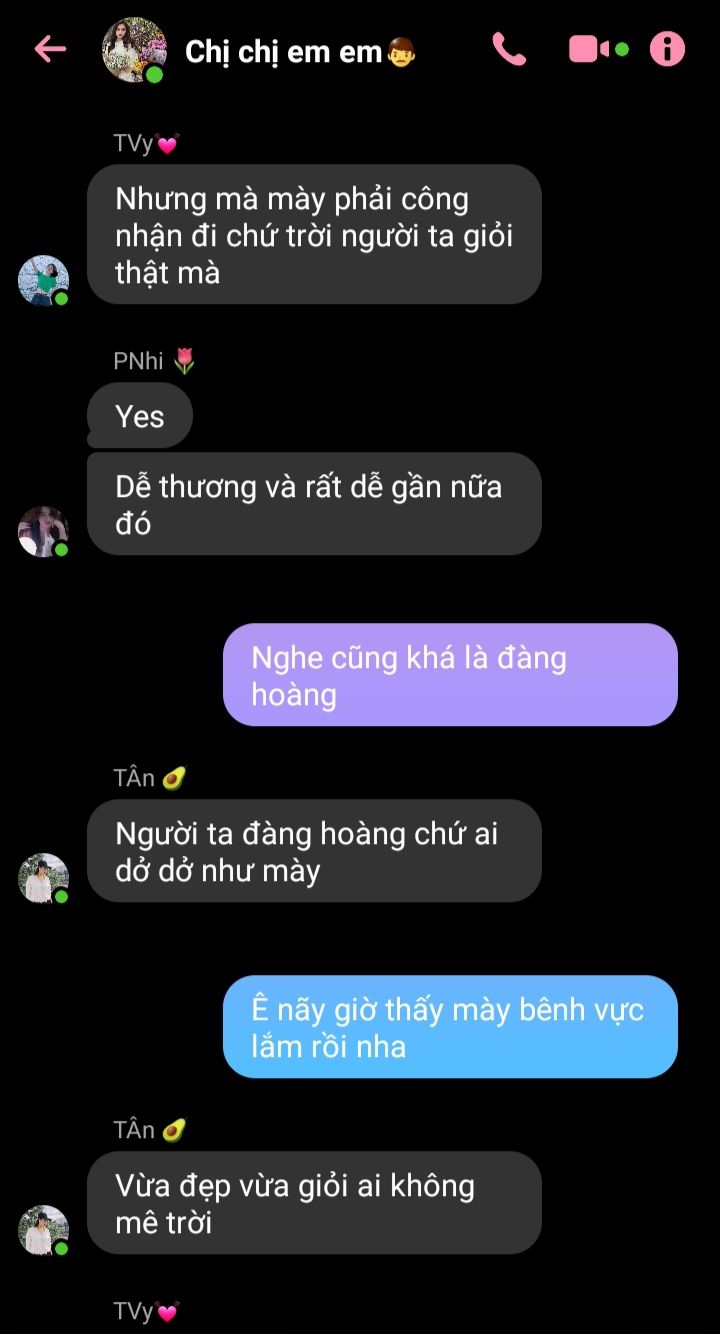Start a voice call in this group
This screenshot has height=1334, width=720.
[x=509, y=49]
